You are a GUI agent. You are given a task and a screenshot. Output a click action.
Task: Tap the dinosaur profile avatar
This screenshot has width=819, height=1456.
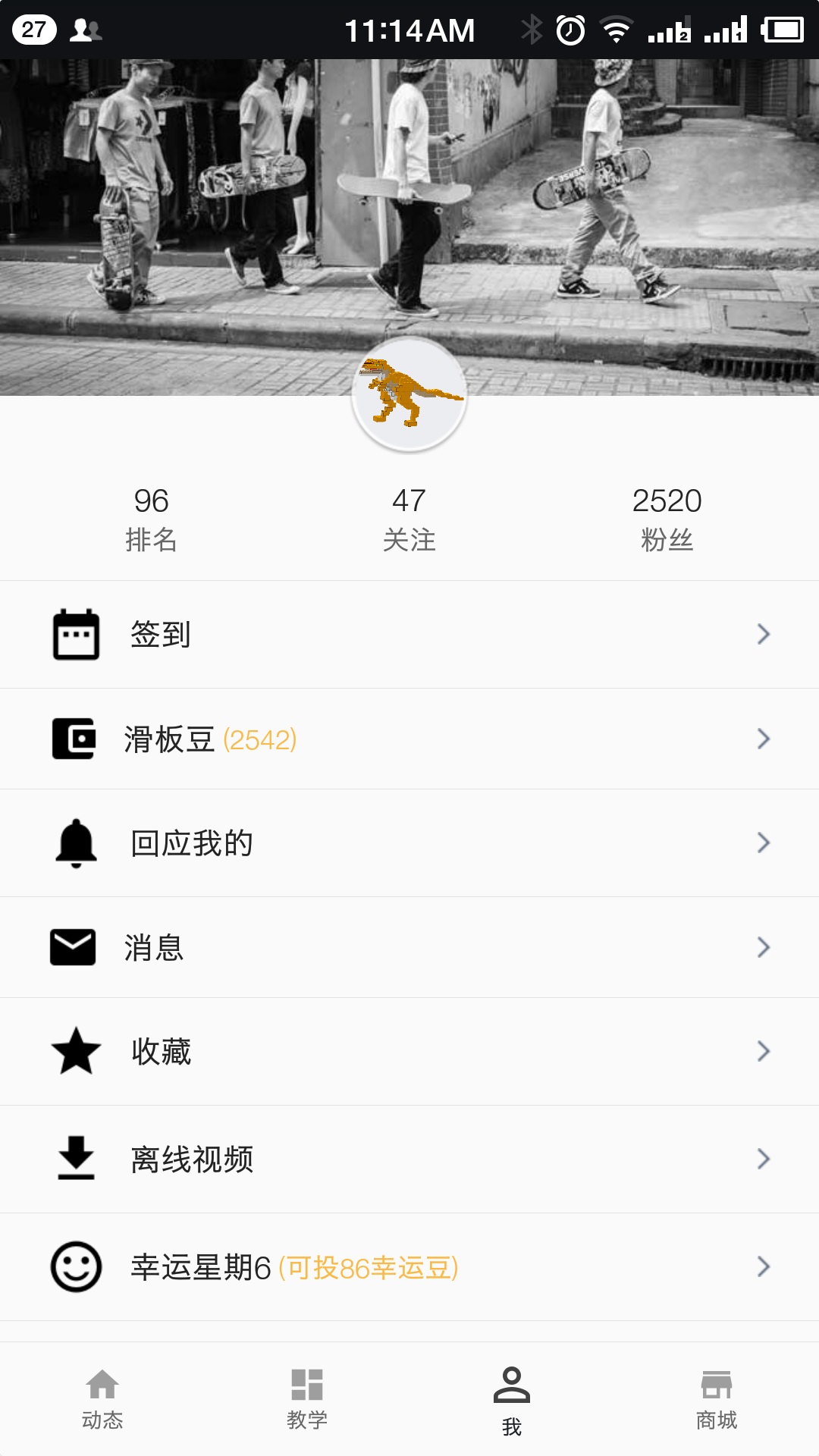coord(409,394)
